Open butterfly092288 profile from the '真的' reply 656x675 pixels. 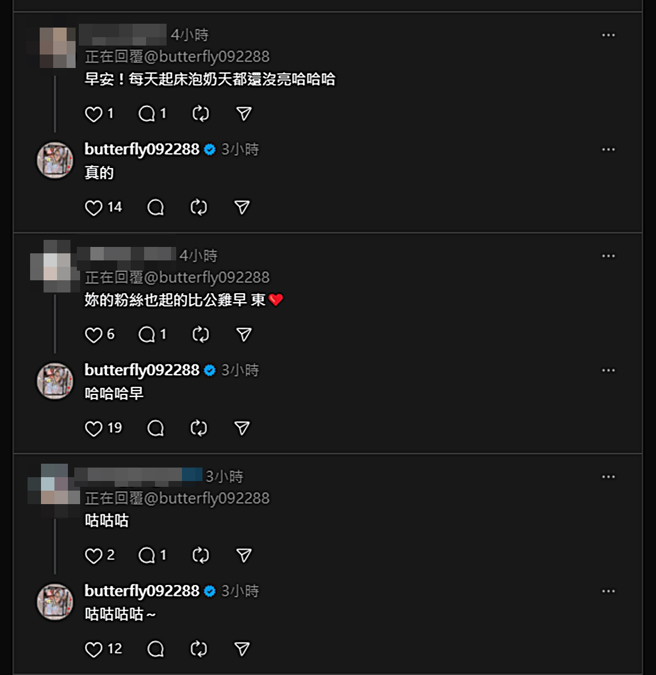point(142,149)
